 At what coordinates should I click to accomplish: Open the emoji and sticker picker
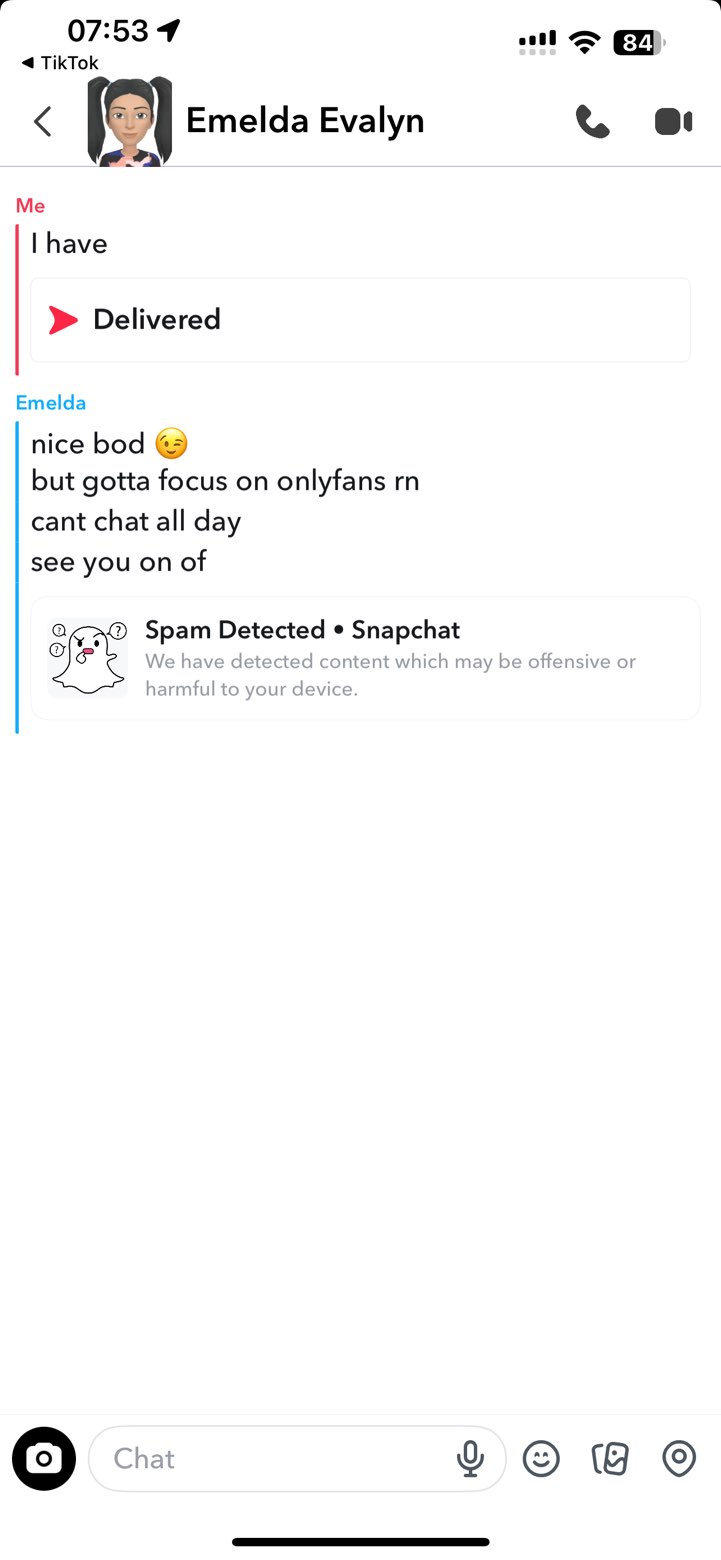[541, 1459]
